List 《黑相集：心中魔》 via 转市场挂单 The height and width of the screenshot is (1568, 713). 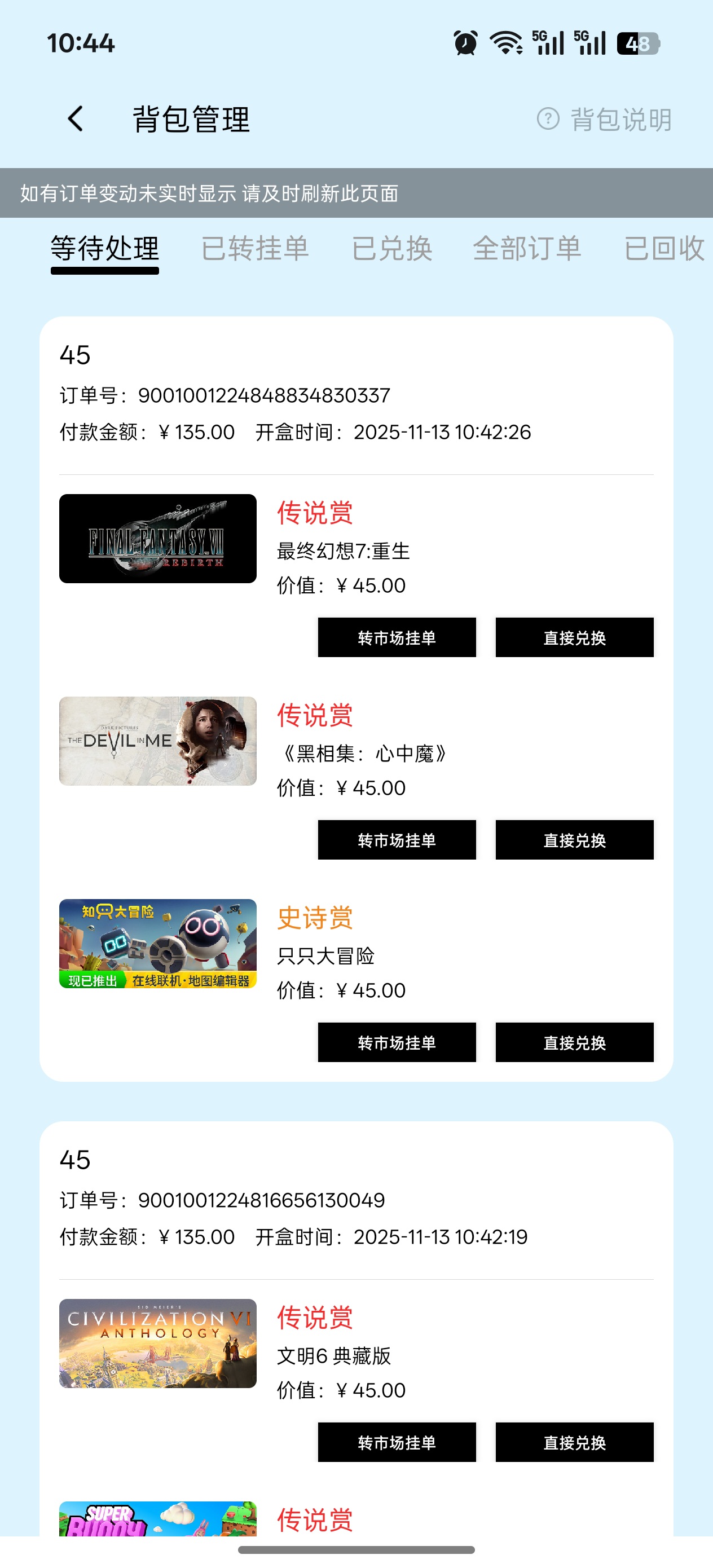tap(397, 840)
